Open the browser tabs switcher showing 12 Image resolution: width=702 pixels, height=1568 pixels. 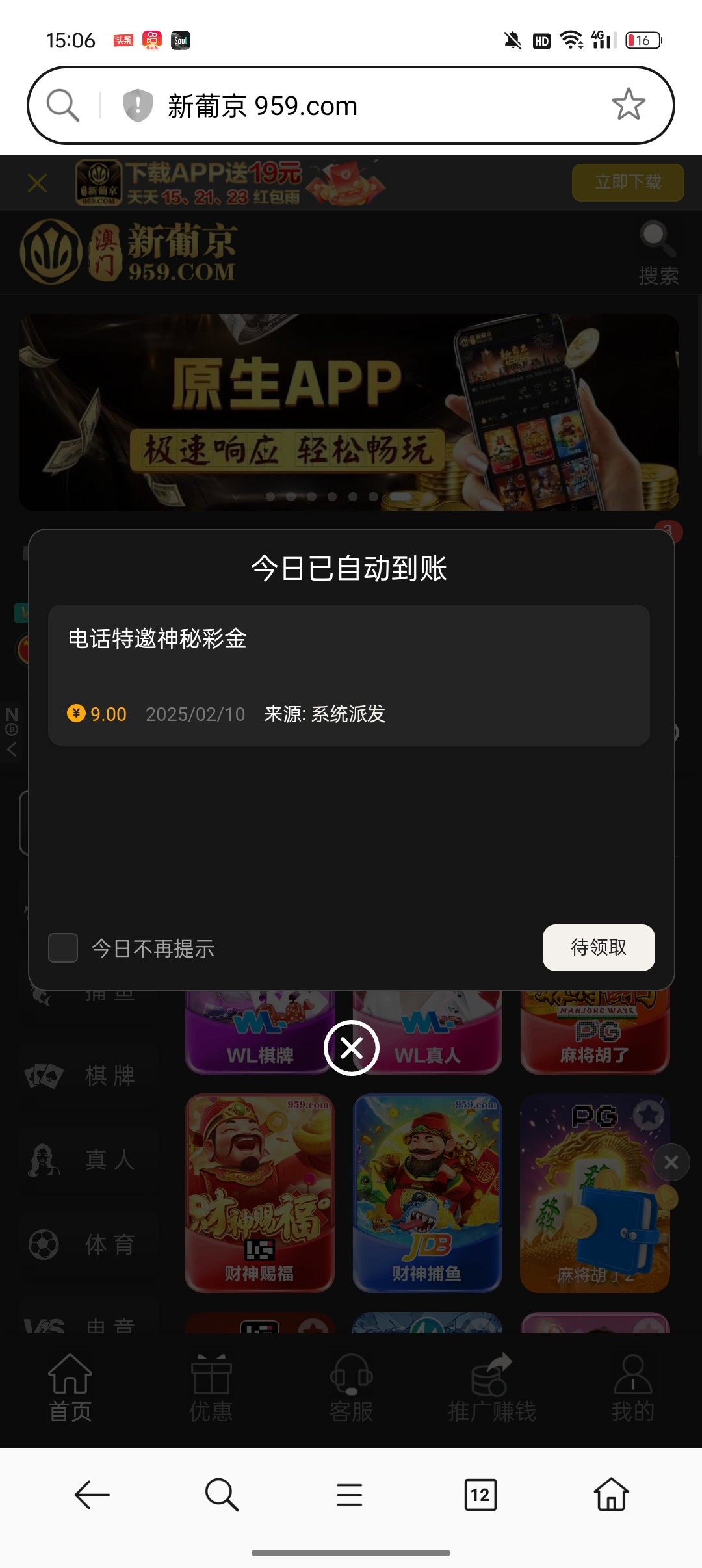[x=480, y=1495]
